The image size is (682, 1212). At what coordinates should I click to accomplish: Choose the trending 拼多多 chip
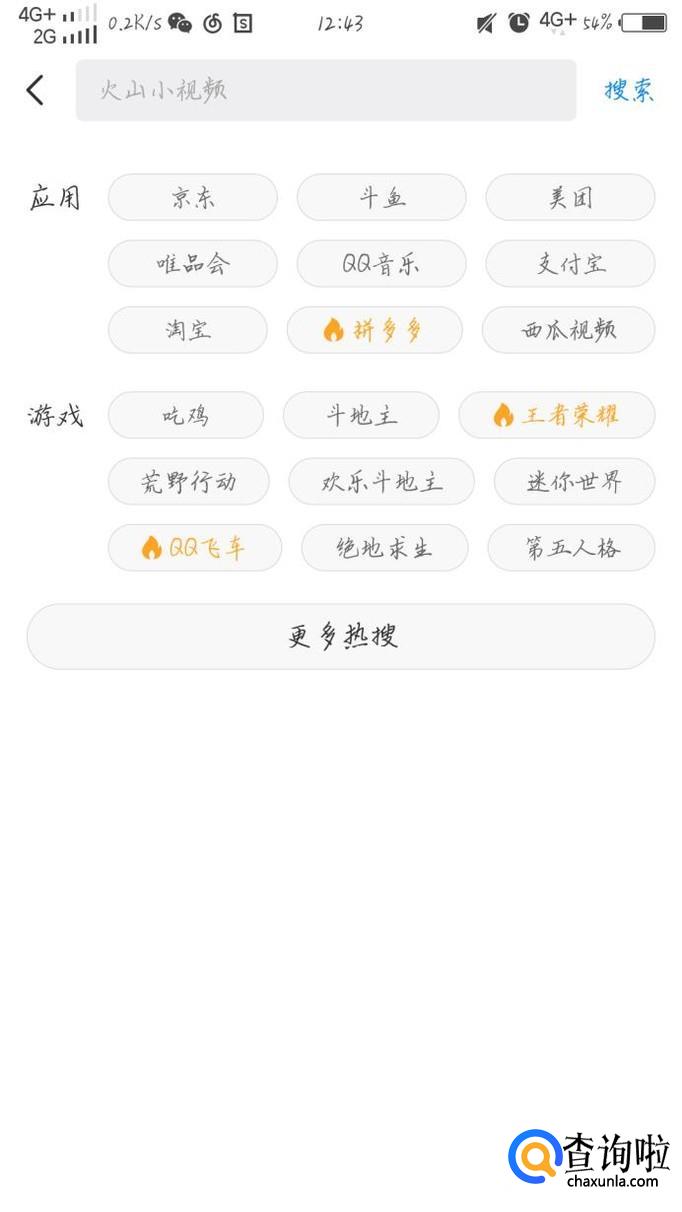(x=374, y=329)
